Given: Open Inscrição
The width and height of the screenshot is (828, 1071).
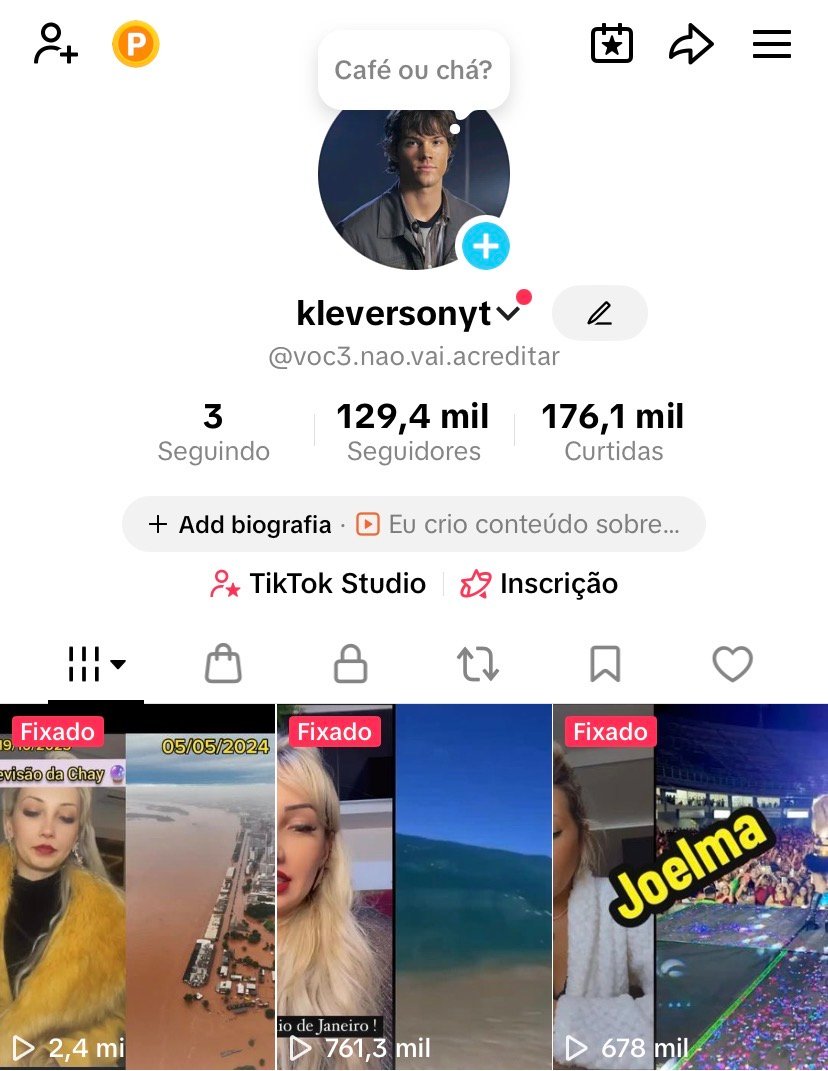Looking at the screenshot, I should pos(540,584).
